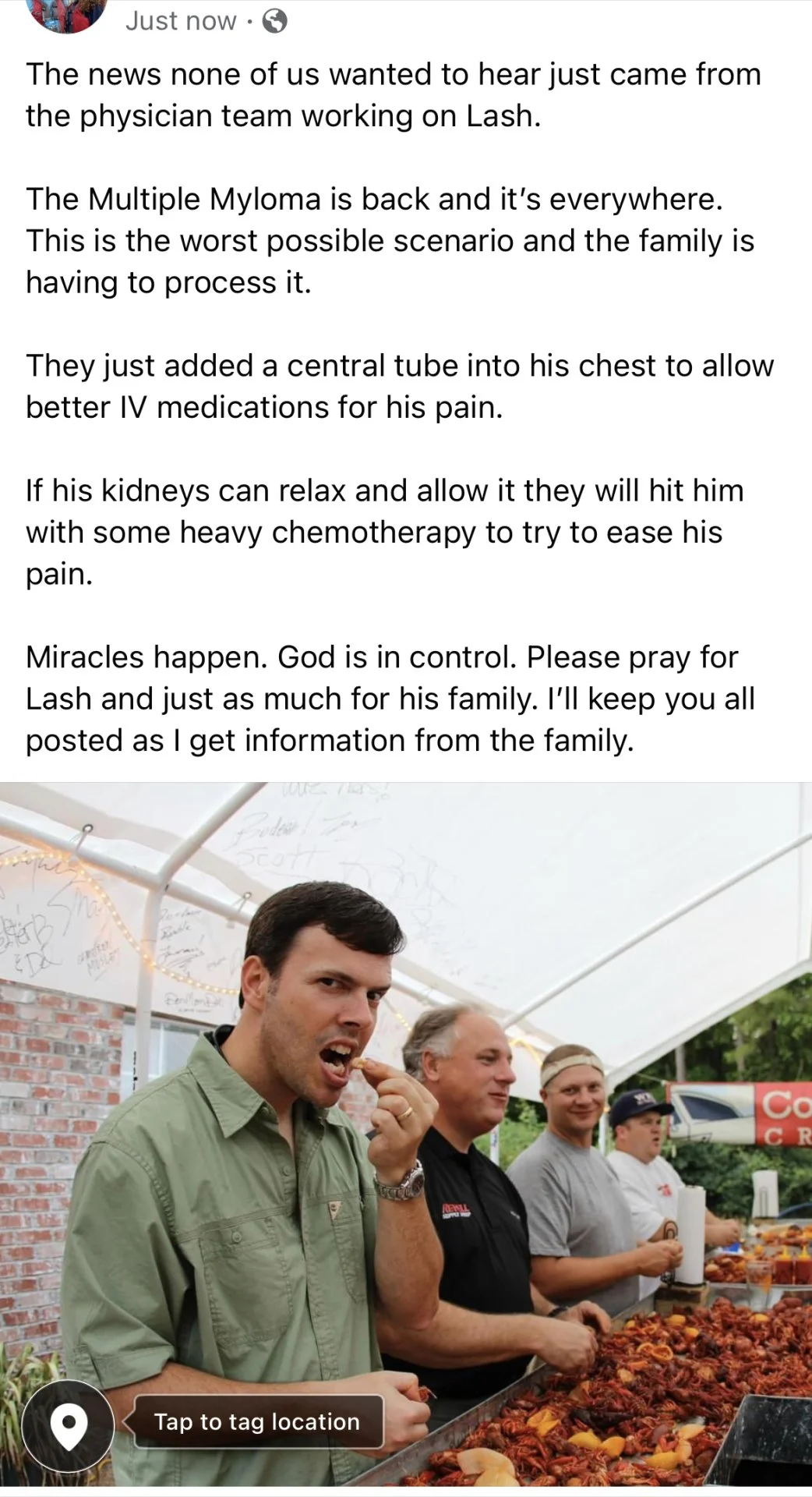Image resolution: width=812 pixels, height=1497 pixels.
Task: Open the poster's profile picture
Action: click(x=66, y=14)
